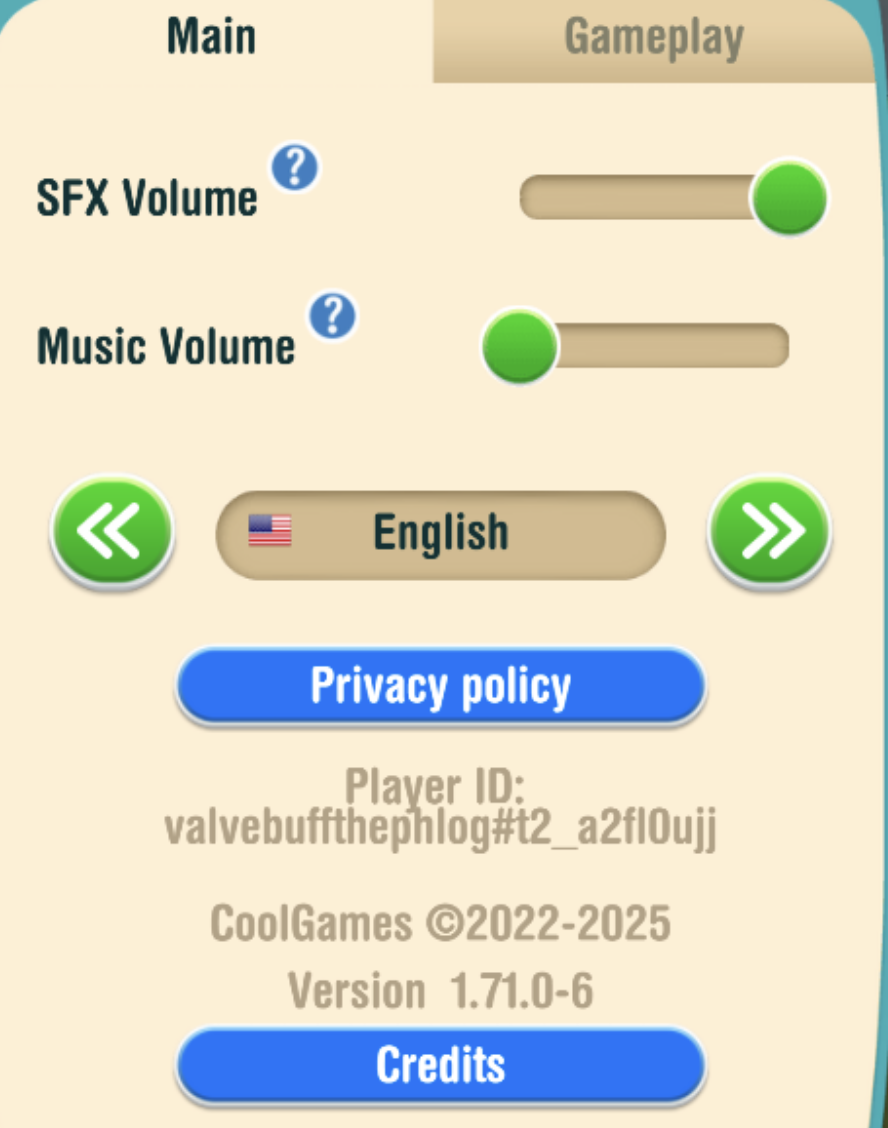
Task: Tap the Music Volume slider track
Action: tap(670, 346)
